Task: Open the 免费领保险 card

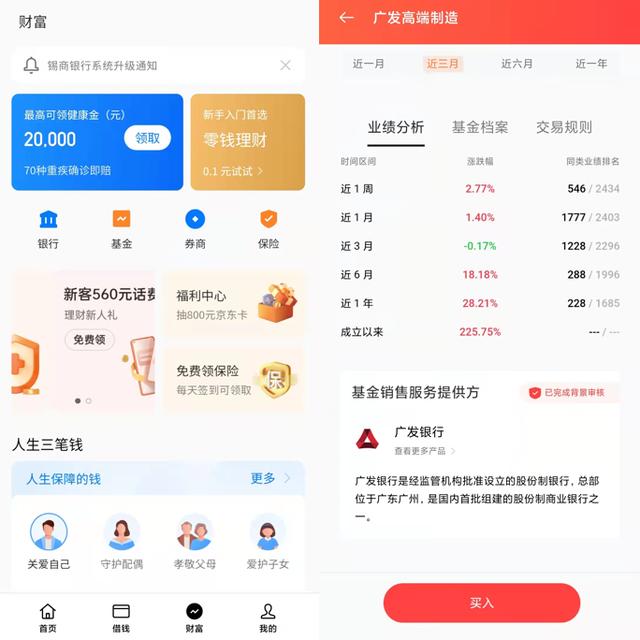Action: [x=234, y=379]
